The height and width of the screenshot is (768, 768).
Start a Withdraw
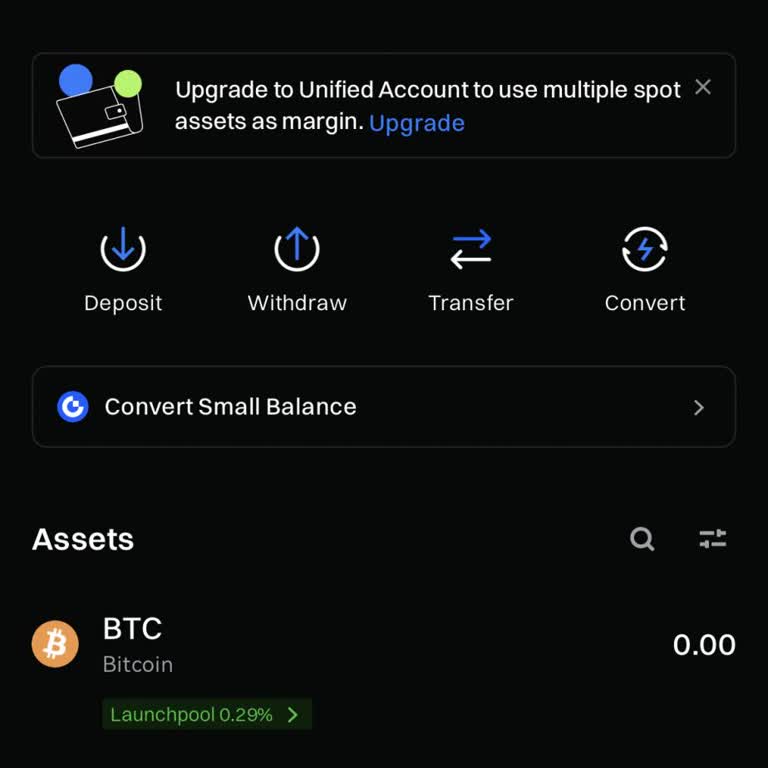tap(297, 268)
